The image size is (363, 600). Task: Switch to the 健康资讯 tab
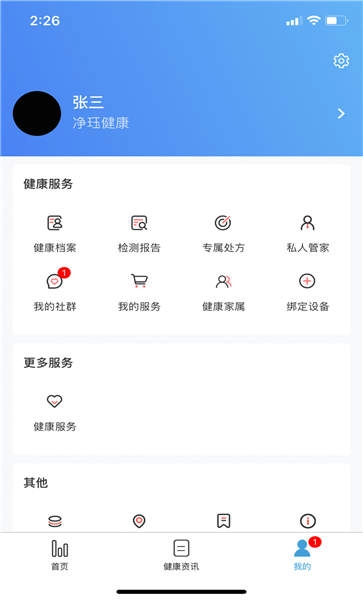[181, 554]
